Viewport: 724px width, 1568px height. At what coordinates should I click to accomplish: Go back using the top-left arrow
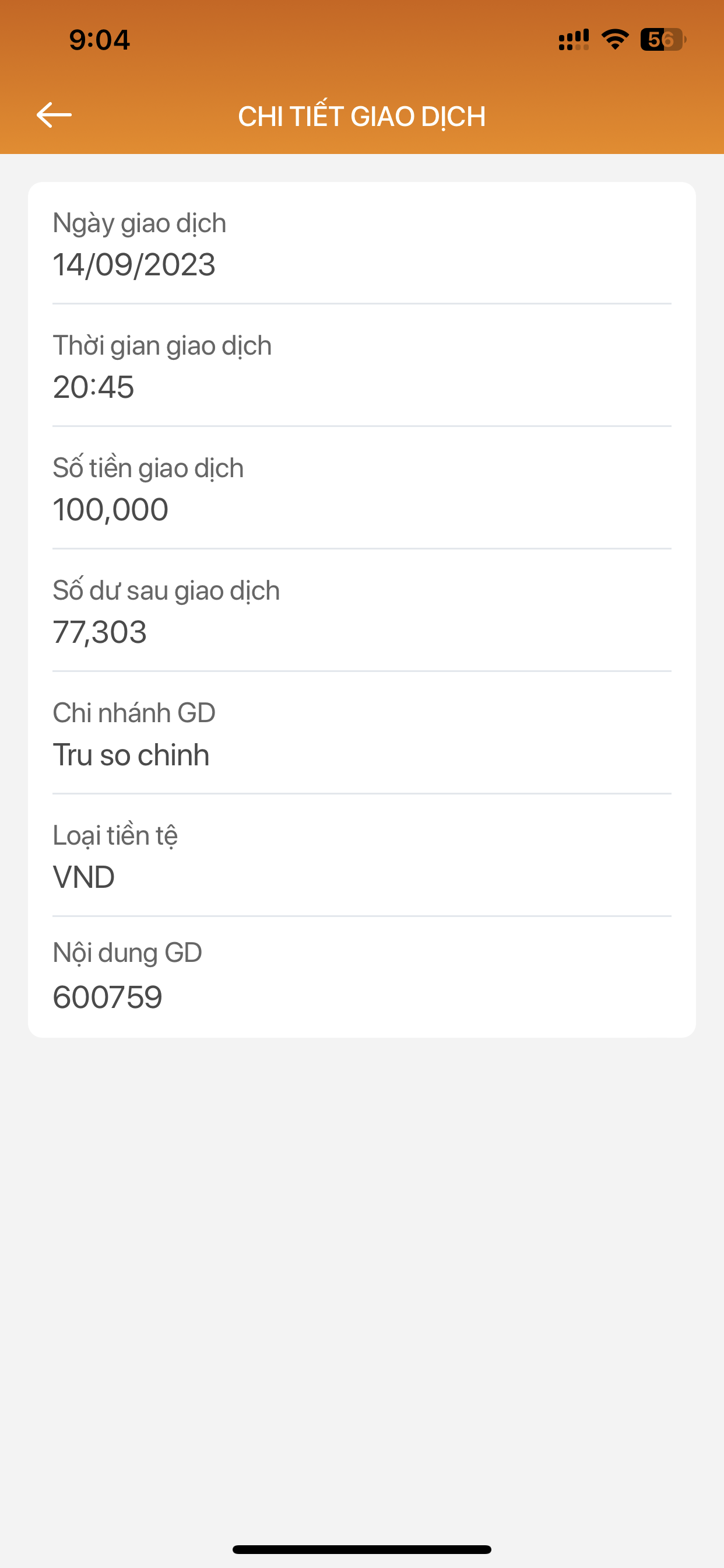point(54,115)
